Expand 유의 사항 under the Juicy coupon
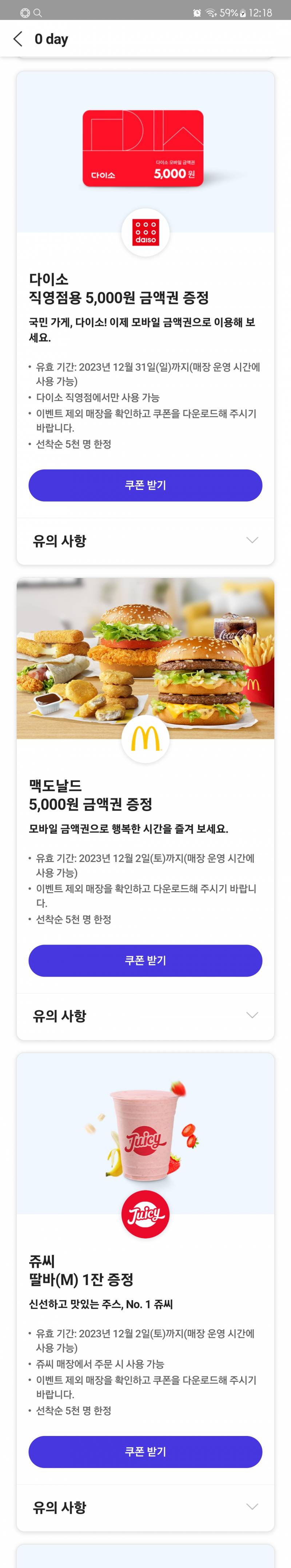This screenshot has height=1568, width=291. [x=145, y=1507]
